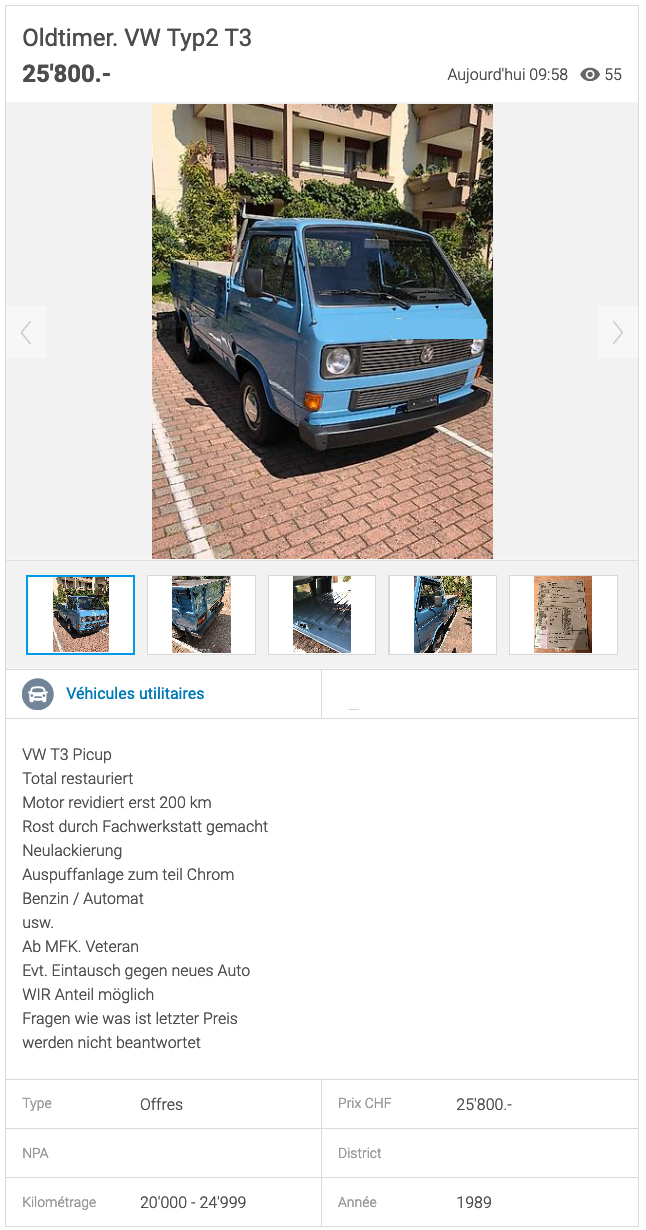This screenshot has height=1230, width=646.
Task: Open the Véhicules utilitaires category link
Action: coord(135,693)
